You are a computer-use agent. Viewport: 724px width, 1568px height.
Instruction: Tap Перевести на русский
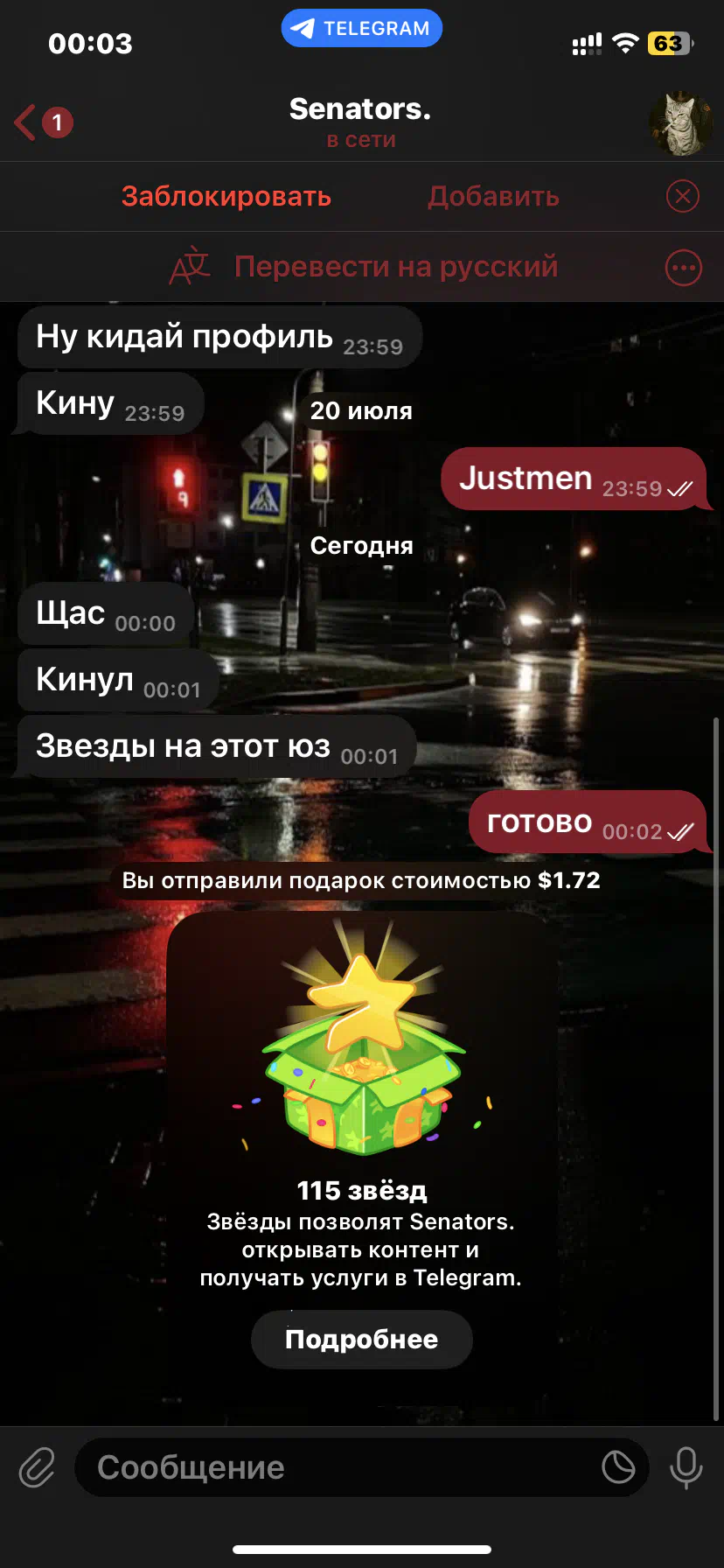pos(395,266)
